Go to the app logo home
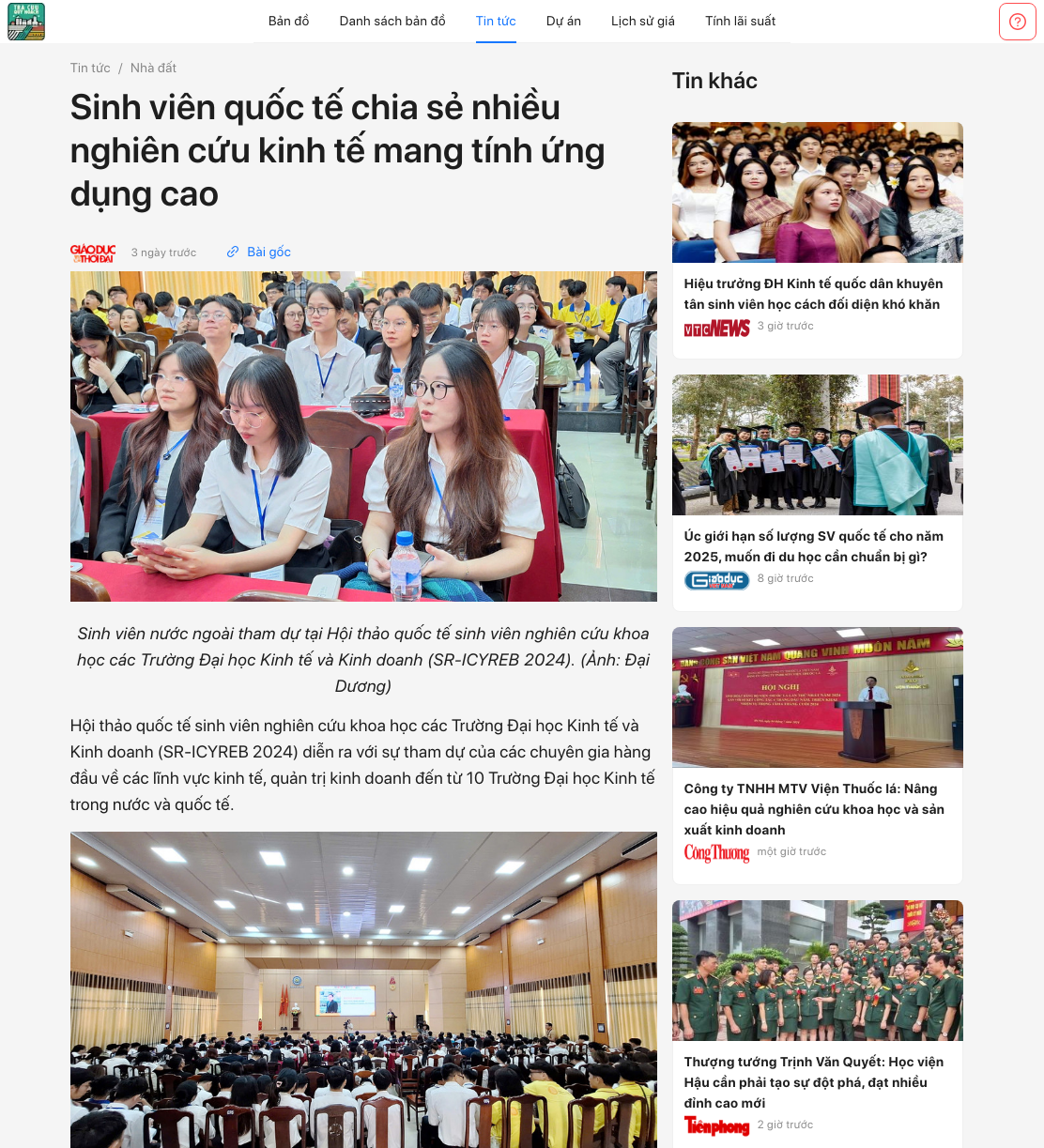 pos(26,22)
